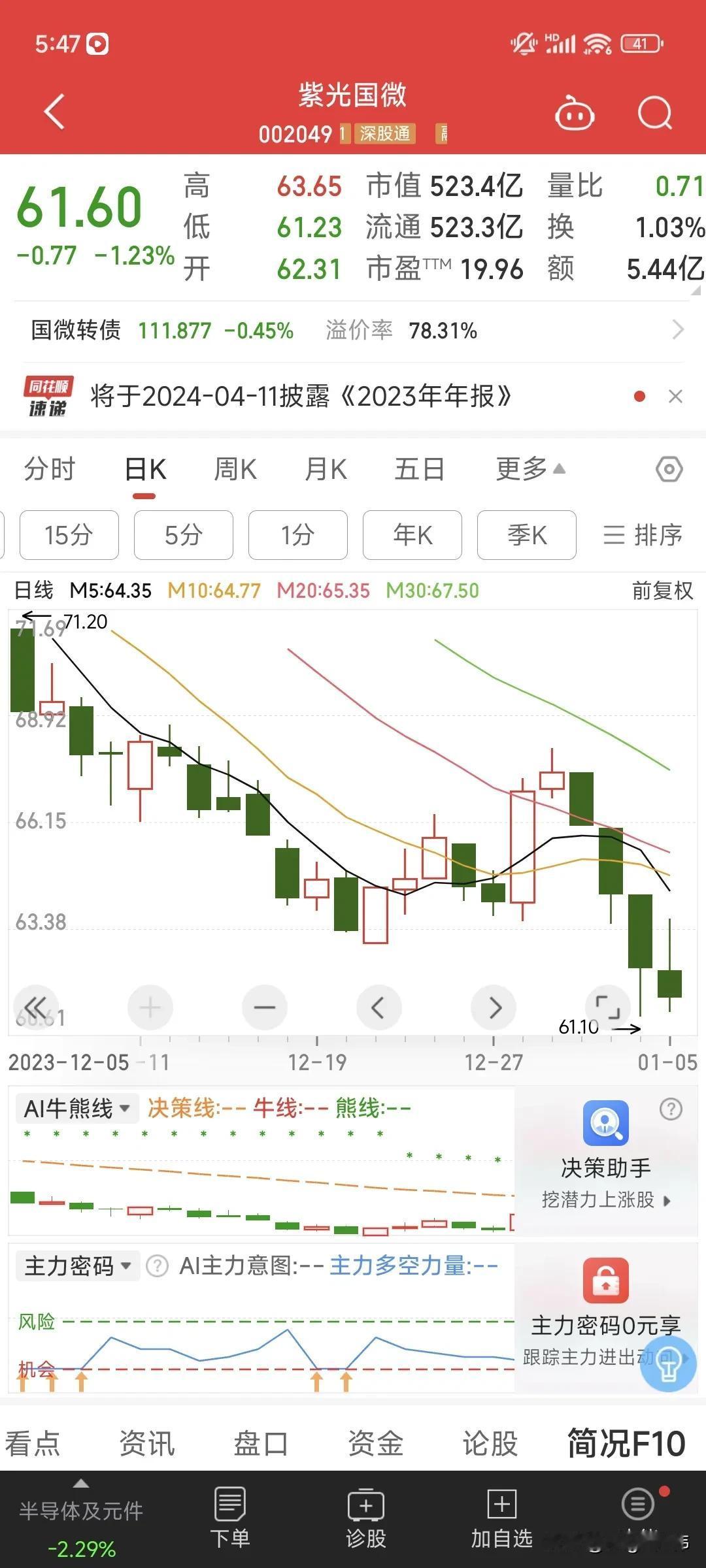Image resolution: width=706 pixels, height=1568 pixels.
Task: Open the stock search magnifier
Action: [x=655, y=113]
